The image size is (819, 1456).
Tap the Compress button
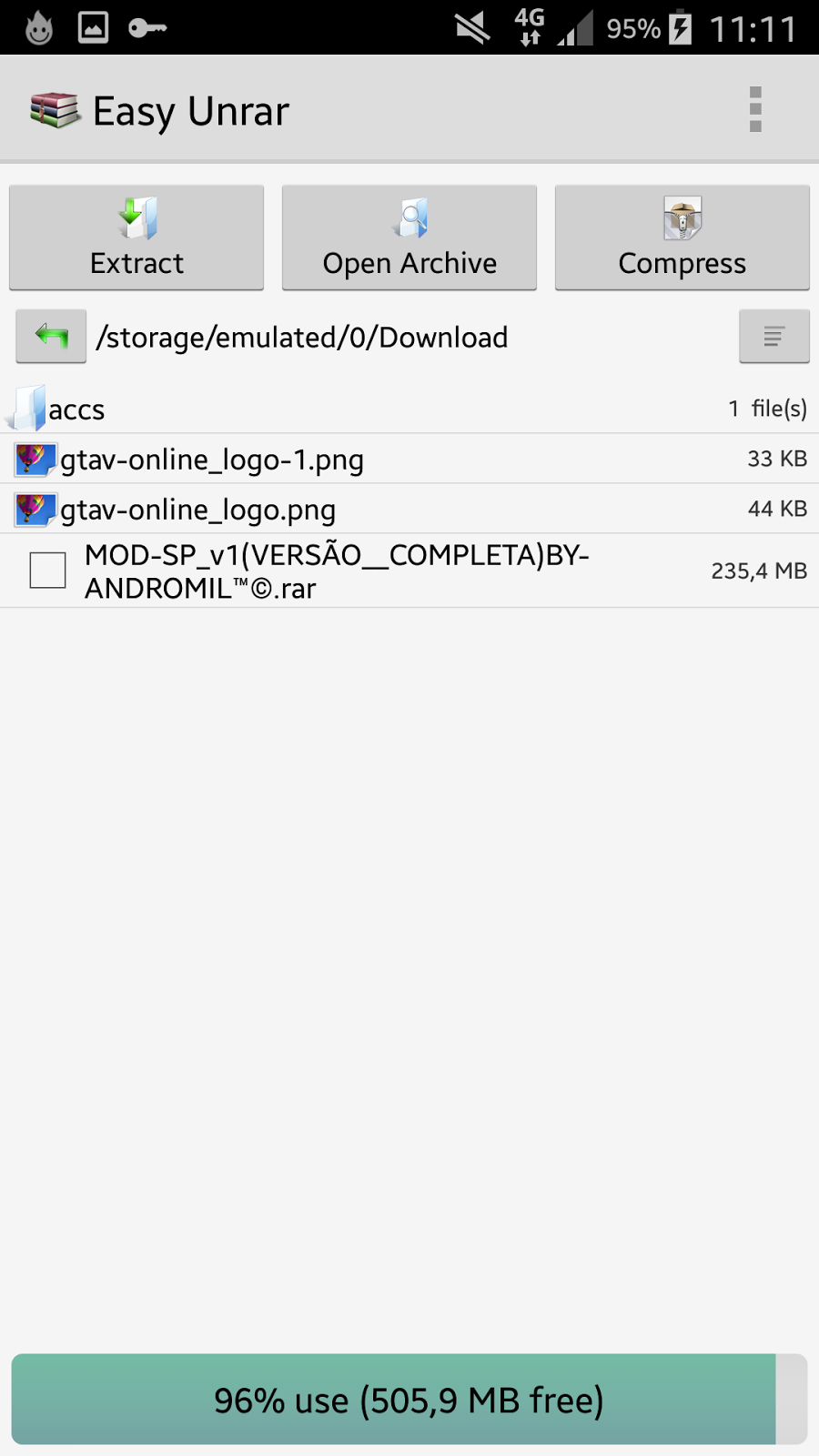(x=682, y=238)
